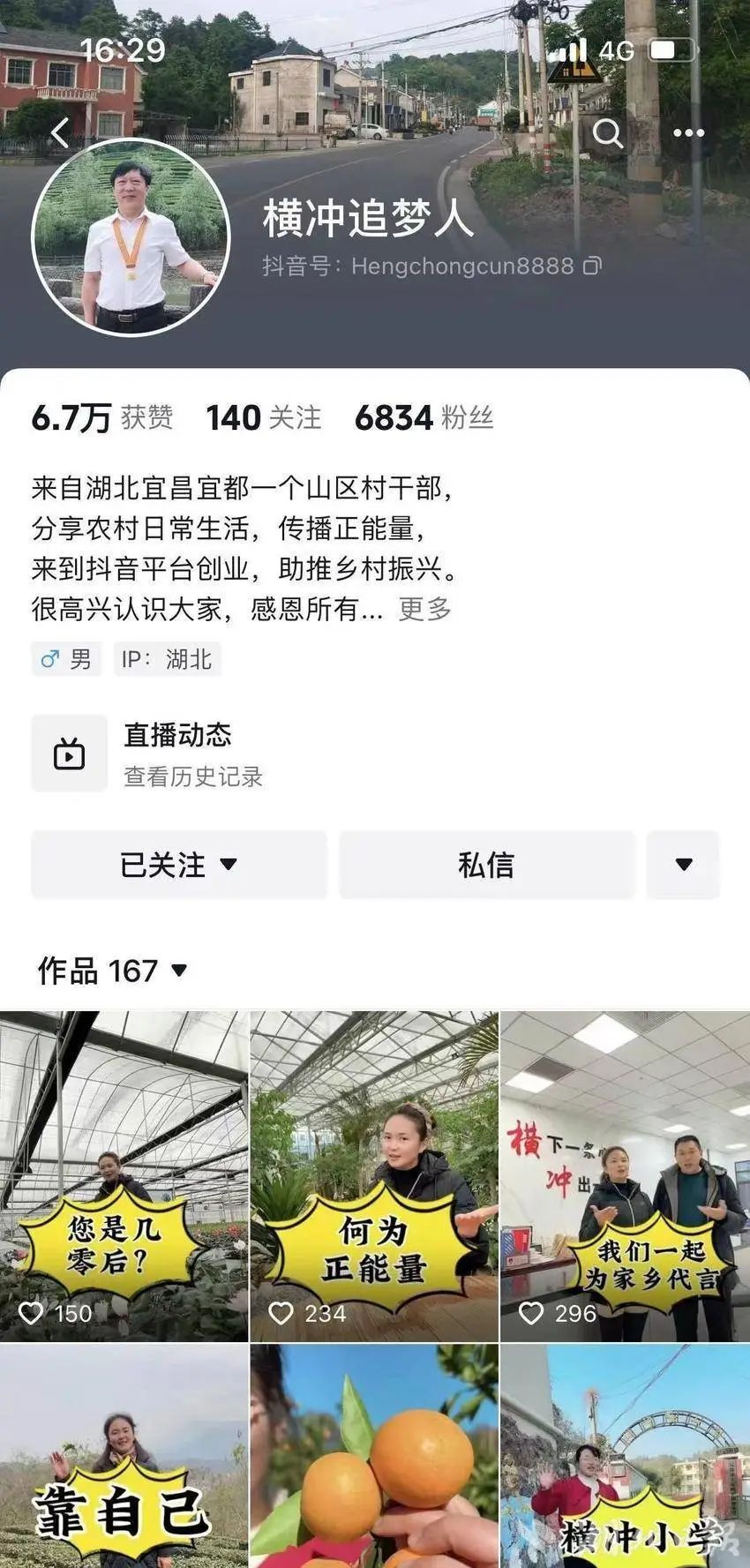750x1568 pixels.
Task: Play the video 靠自己
Action: 124,1456
